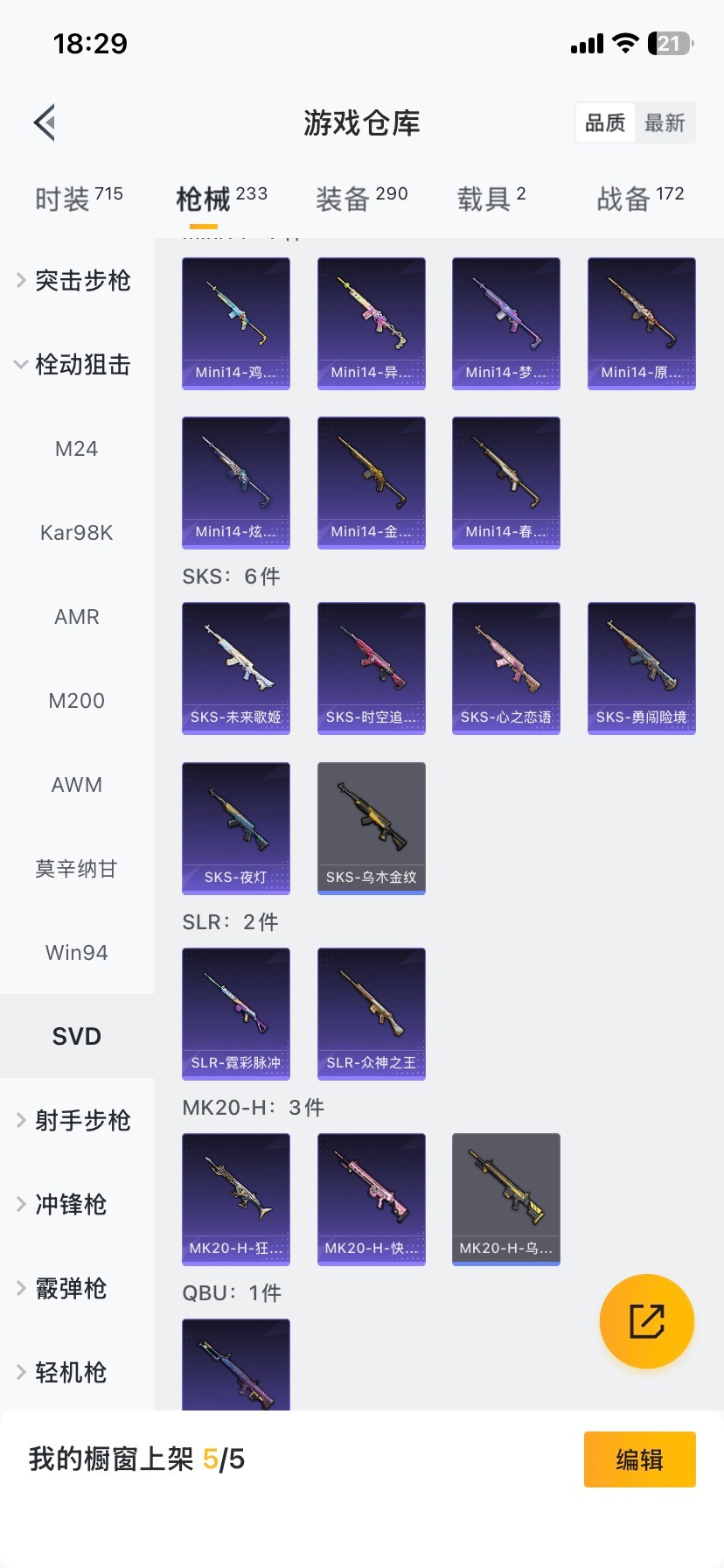Sort by 最新
The image size is (724, 1568).
coord(665,122)
